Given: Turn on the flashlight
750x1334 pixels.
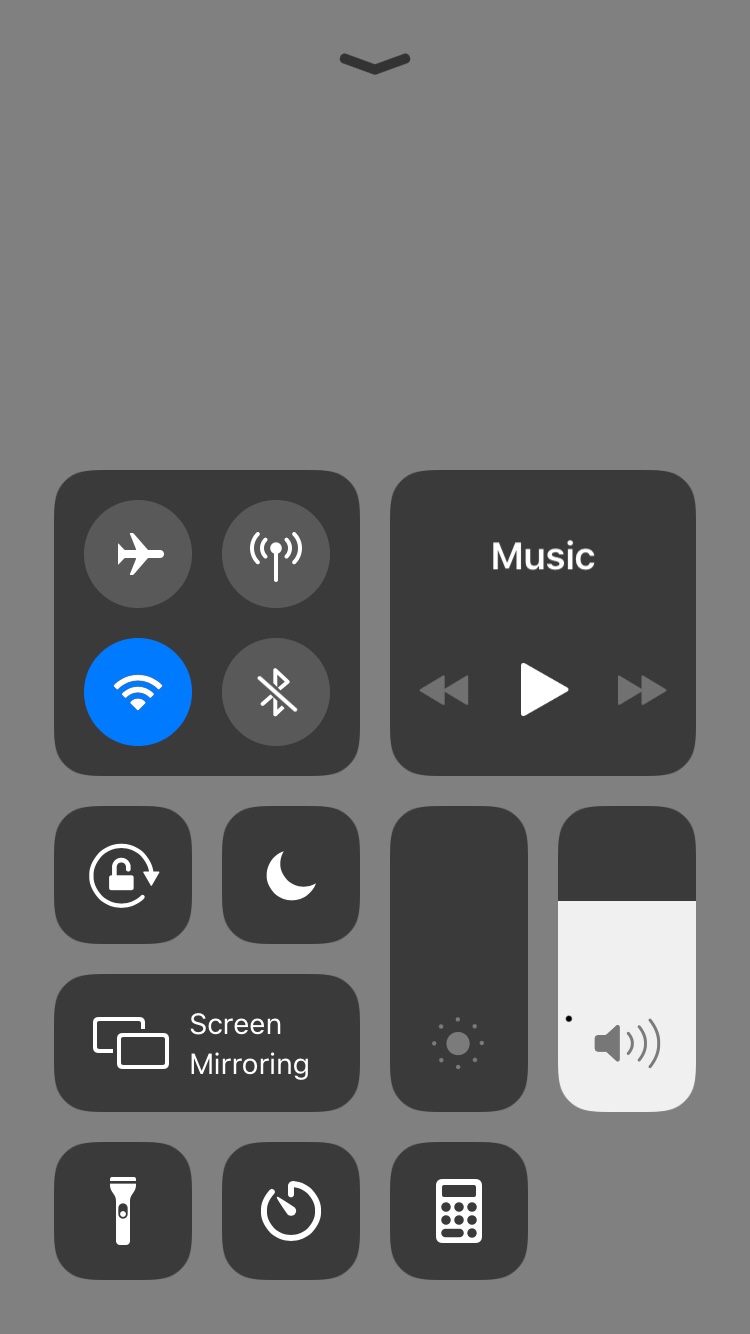Looking at the screenshot, I should [x=123, y=1211].
